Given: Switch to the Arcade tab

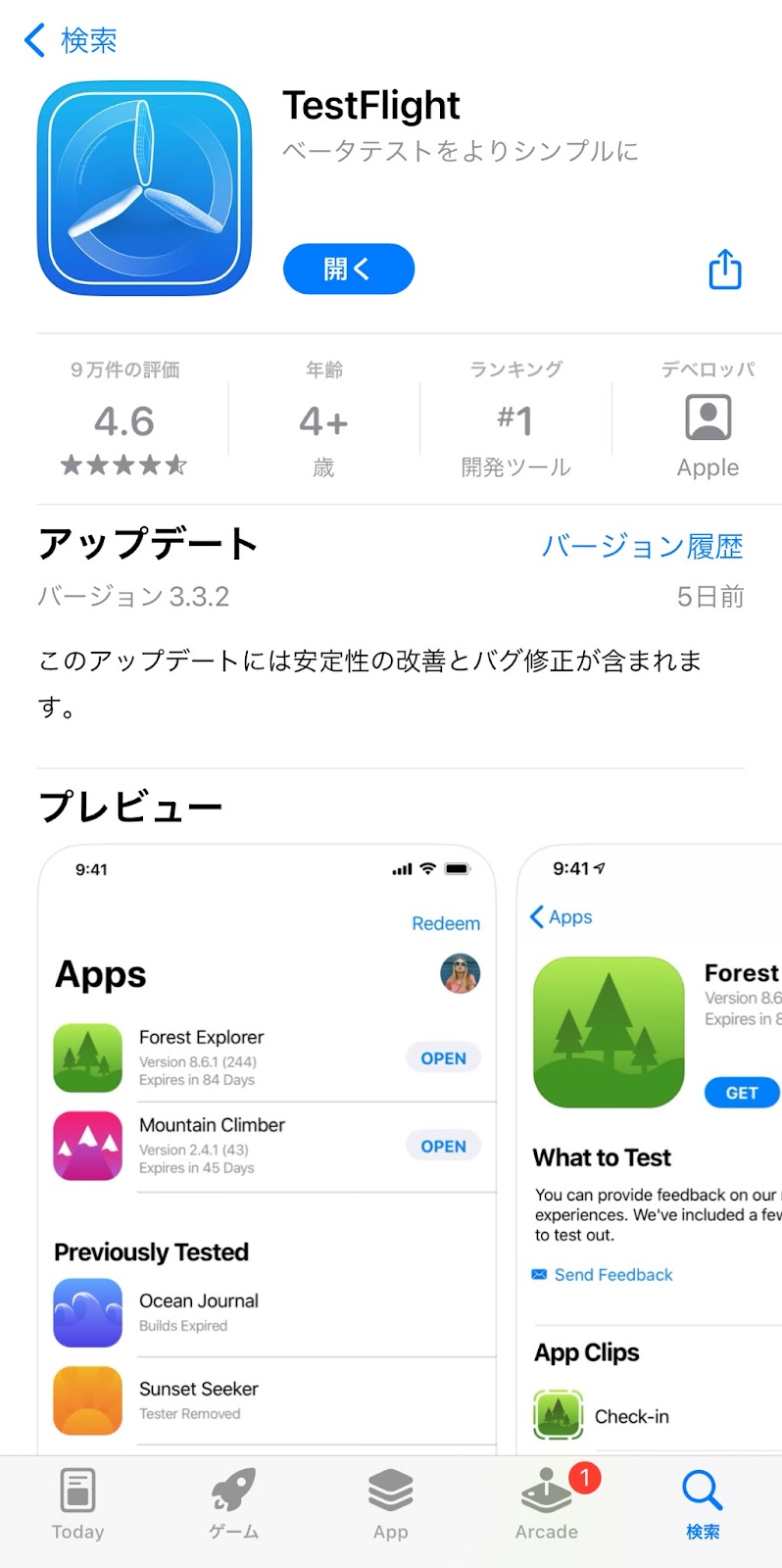Looking at the screenshot, I should 547,1504.
